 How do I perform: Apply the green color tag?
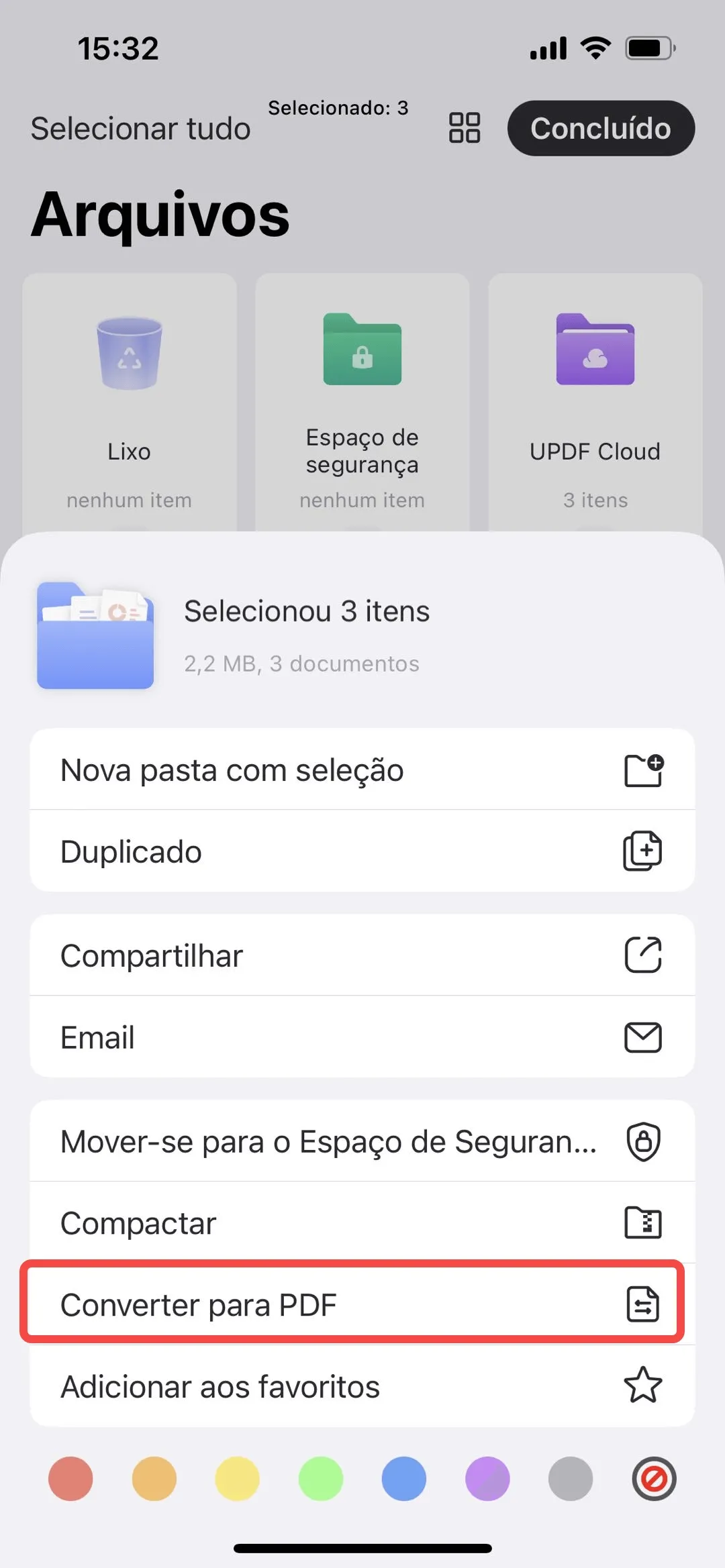coord(320,1478)
